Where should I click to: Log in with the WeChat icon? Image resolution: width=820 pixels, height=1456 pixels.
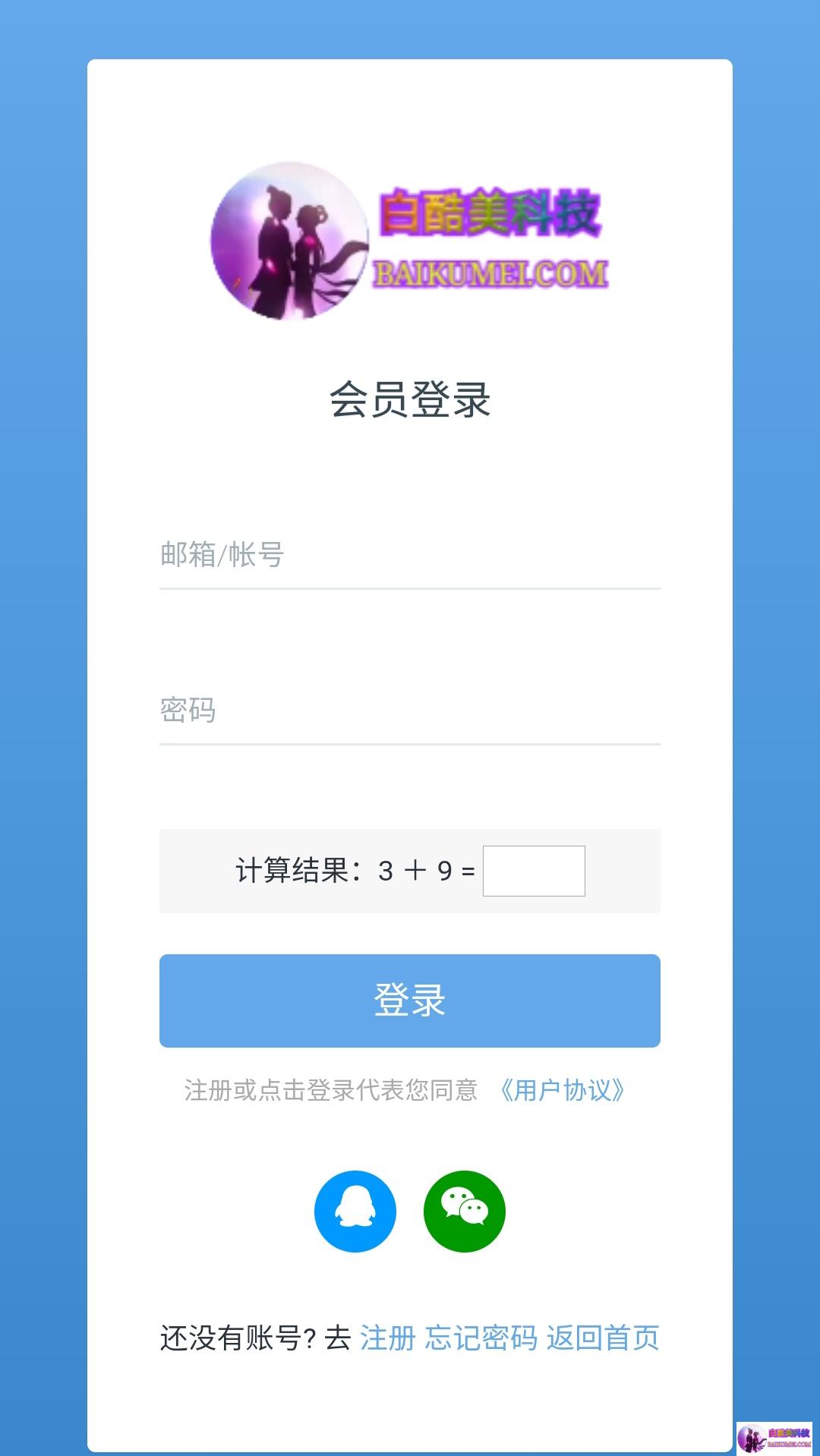click(465, 1212)
